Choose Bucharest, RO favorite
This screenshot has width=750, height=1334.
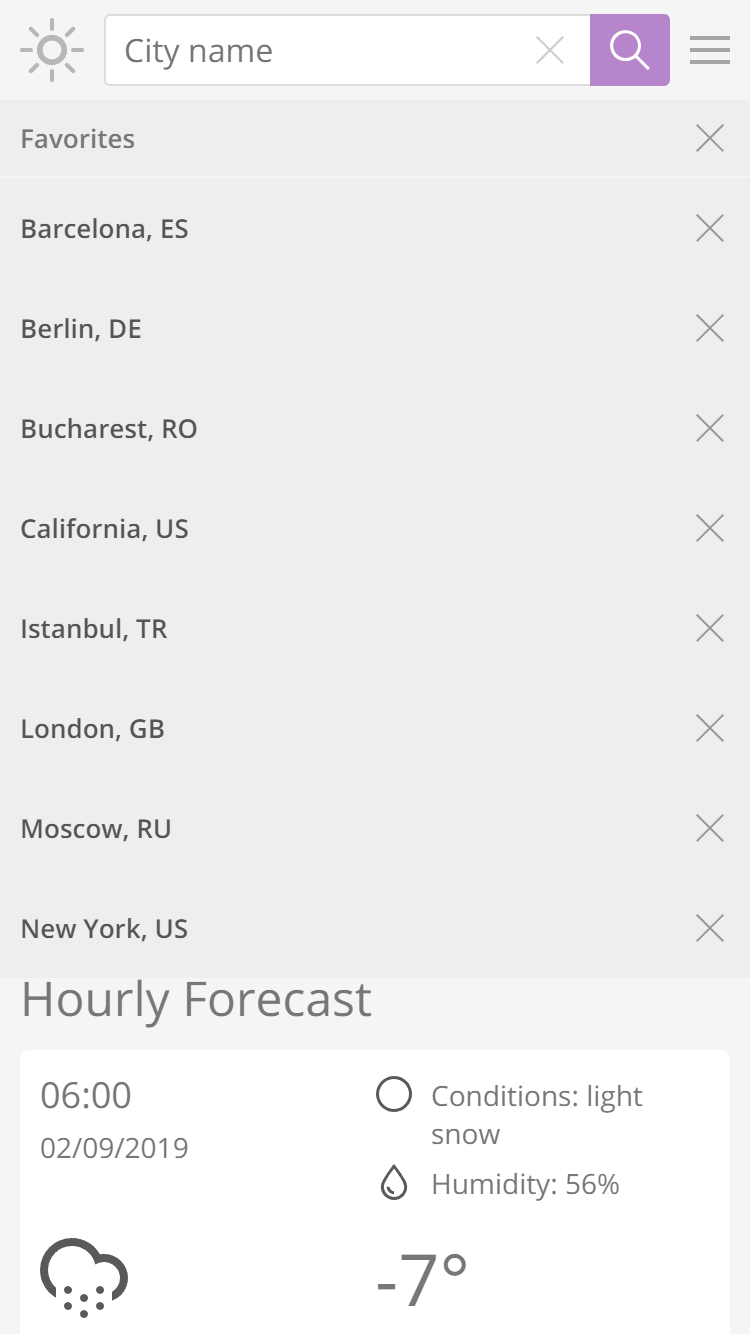pyautogui.click(x=109, y=429)
